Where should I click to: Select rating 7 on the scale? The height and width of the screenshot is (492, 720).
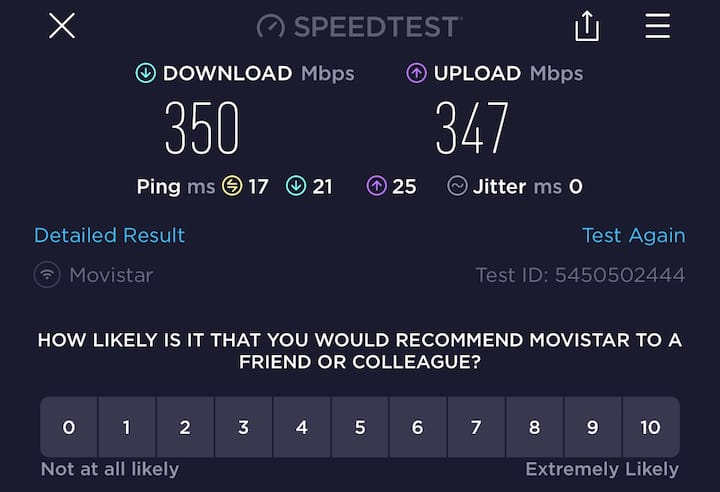(x=476, y=427)
